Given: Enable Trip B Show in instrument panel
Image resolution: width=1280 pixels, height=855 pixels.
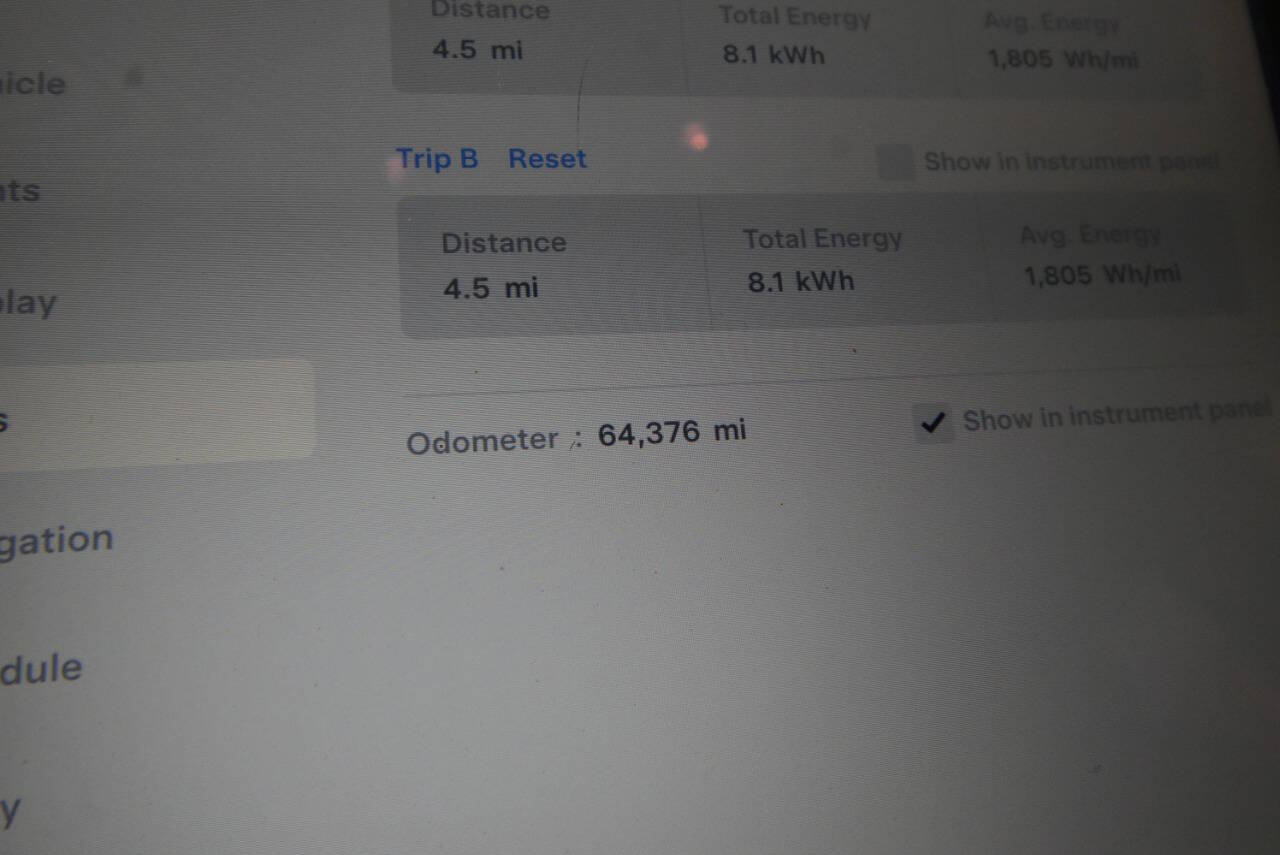Looking at the screenshot, I should point(895,163).
